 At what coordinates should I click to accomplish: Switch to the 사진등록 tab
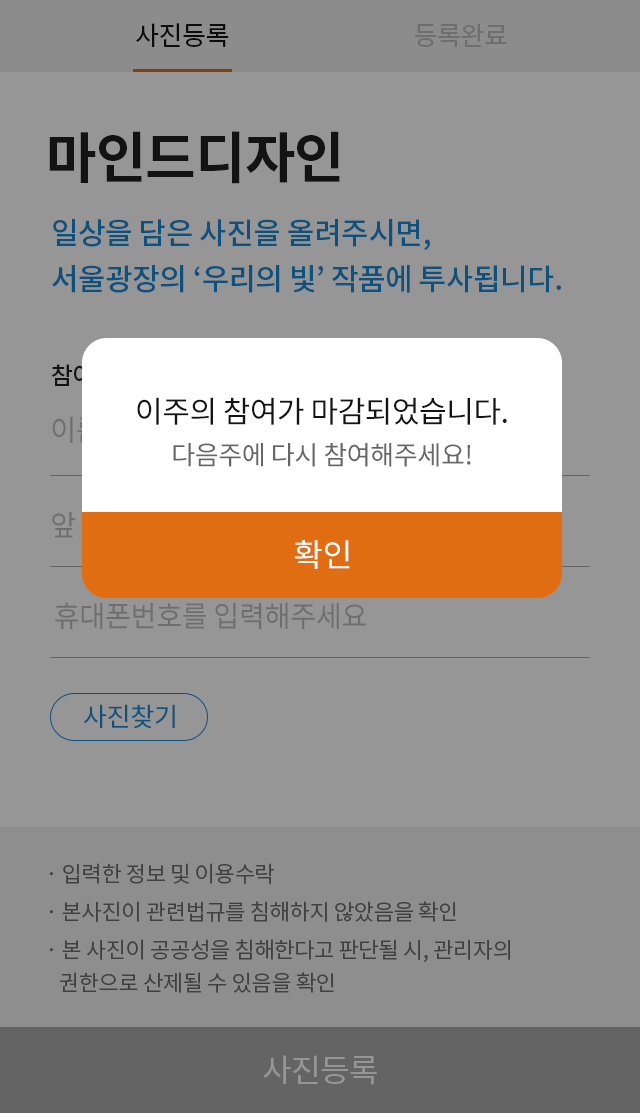[182, 36]
